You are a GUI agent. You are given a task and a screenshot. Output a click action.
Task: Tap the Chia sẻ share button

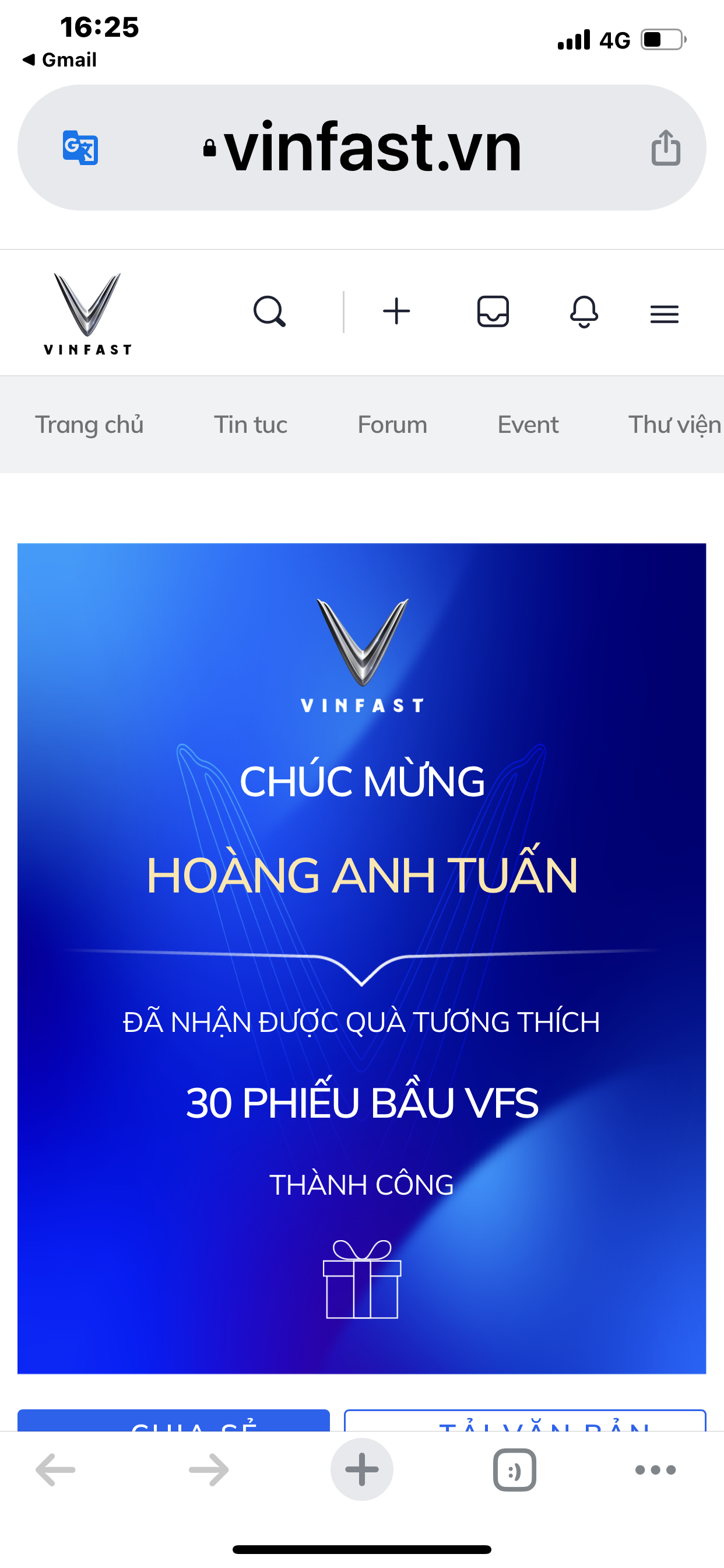coord(173,1420)
